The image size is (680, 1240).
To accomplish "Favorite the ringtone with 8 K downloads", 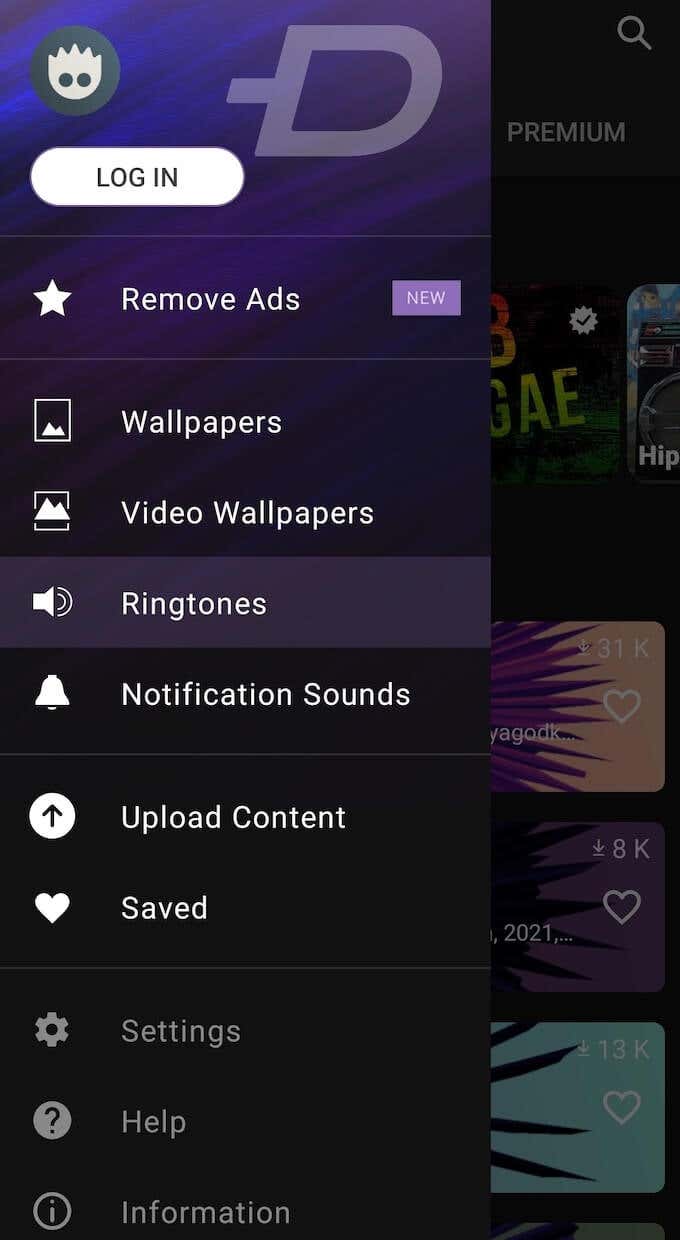I will (x=622, y=907).
